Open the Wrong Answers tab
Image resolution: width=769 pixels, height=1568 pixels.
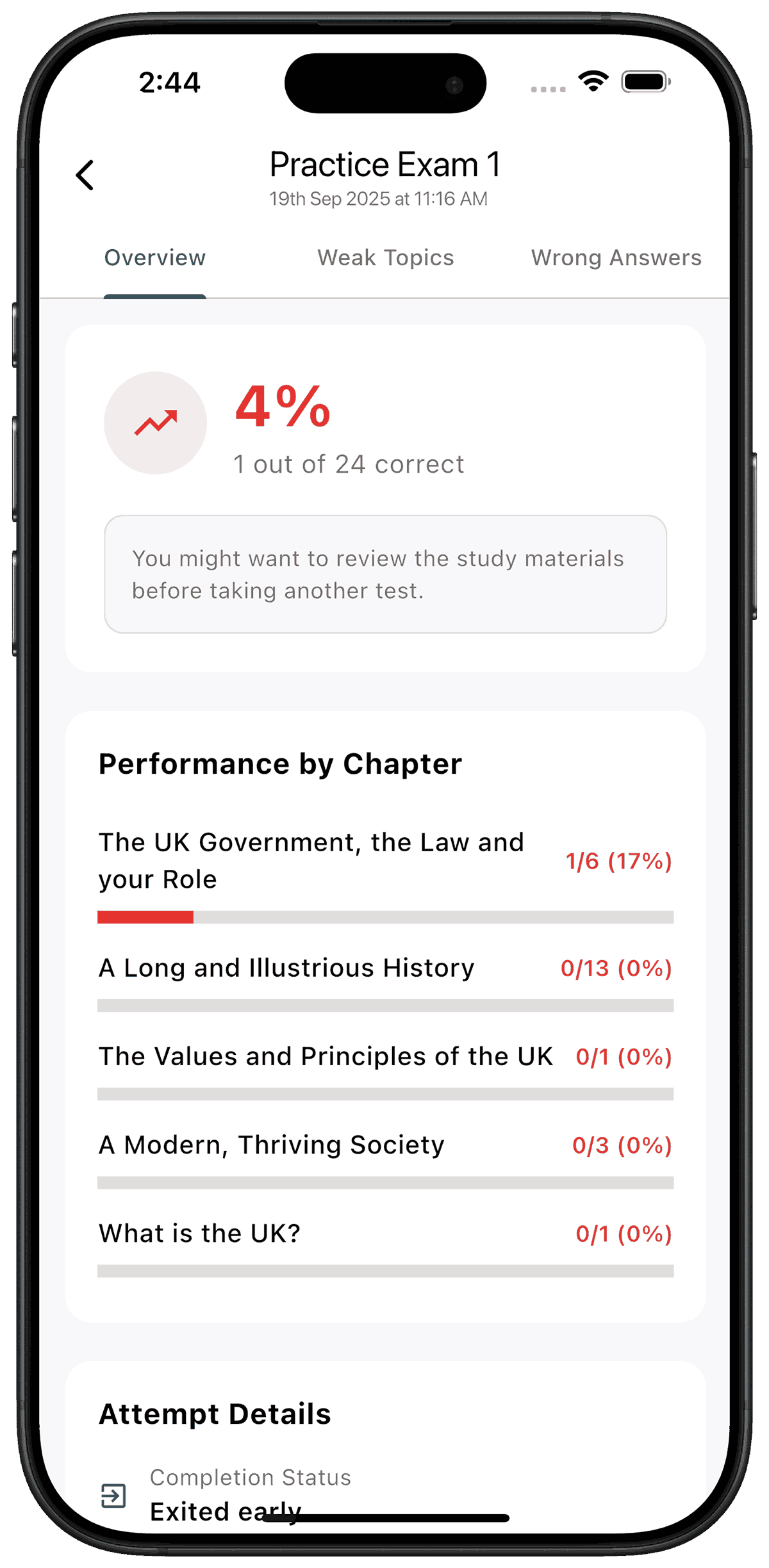[x=616, y=257]
